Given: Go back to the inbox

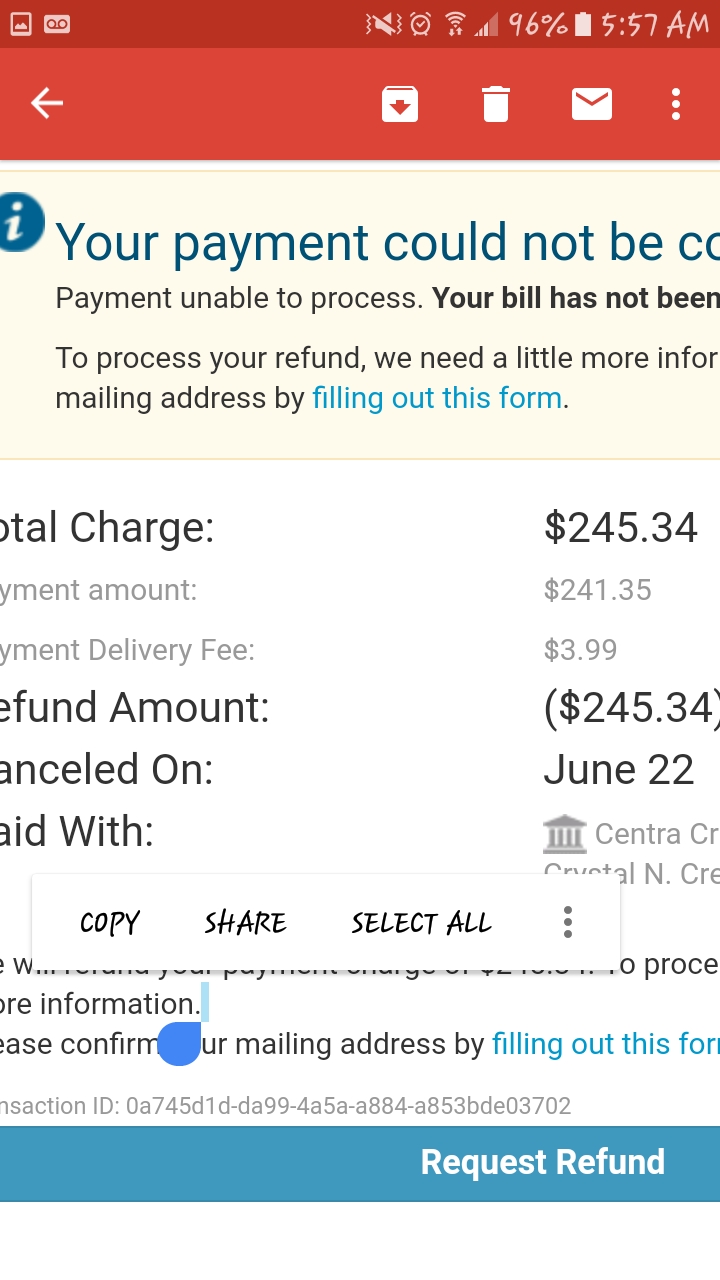Looking at the screenshot, I should click(x=47, y=103).
